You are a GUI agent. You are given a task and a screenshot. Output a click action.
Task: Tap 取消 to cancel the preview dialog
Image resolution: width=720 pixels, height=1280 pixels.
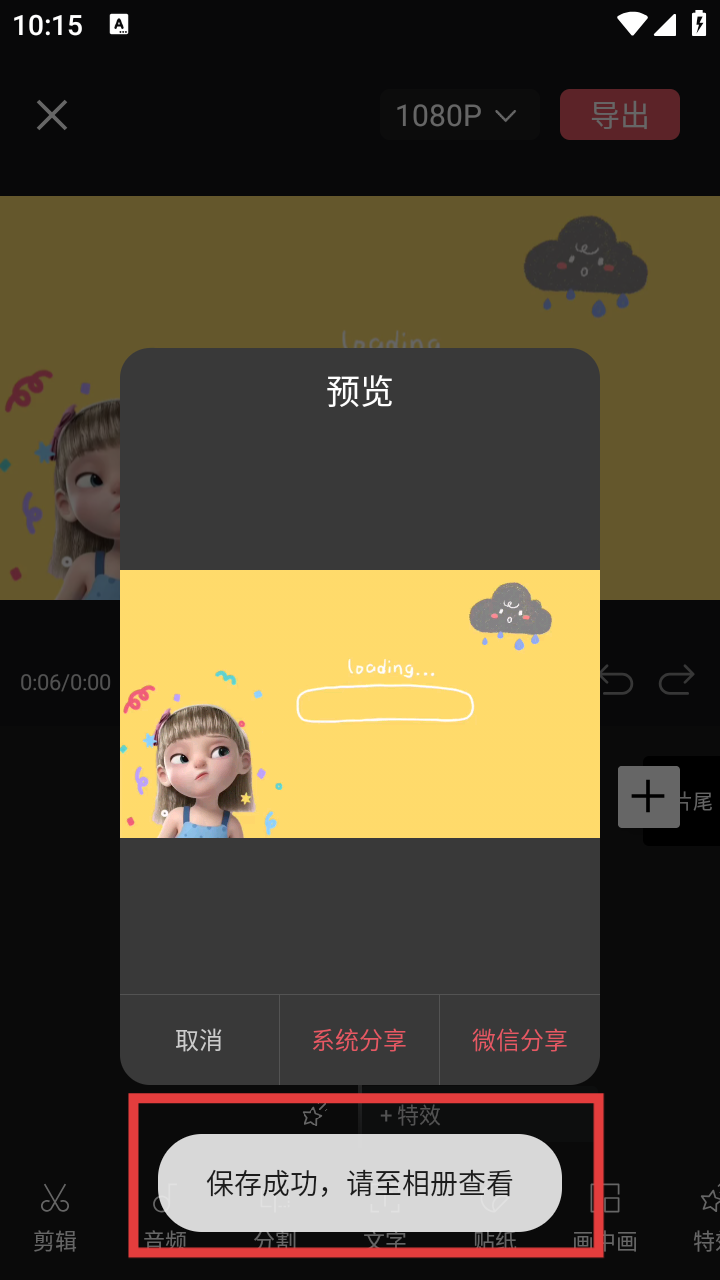click(x=199, y=1040)
